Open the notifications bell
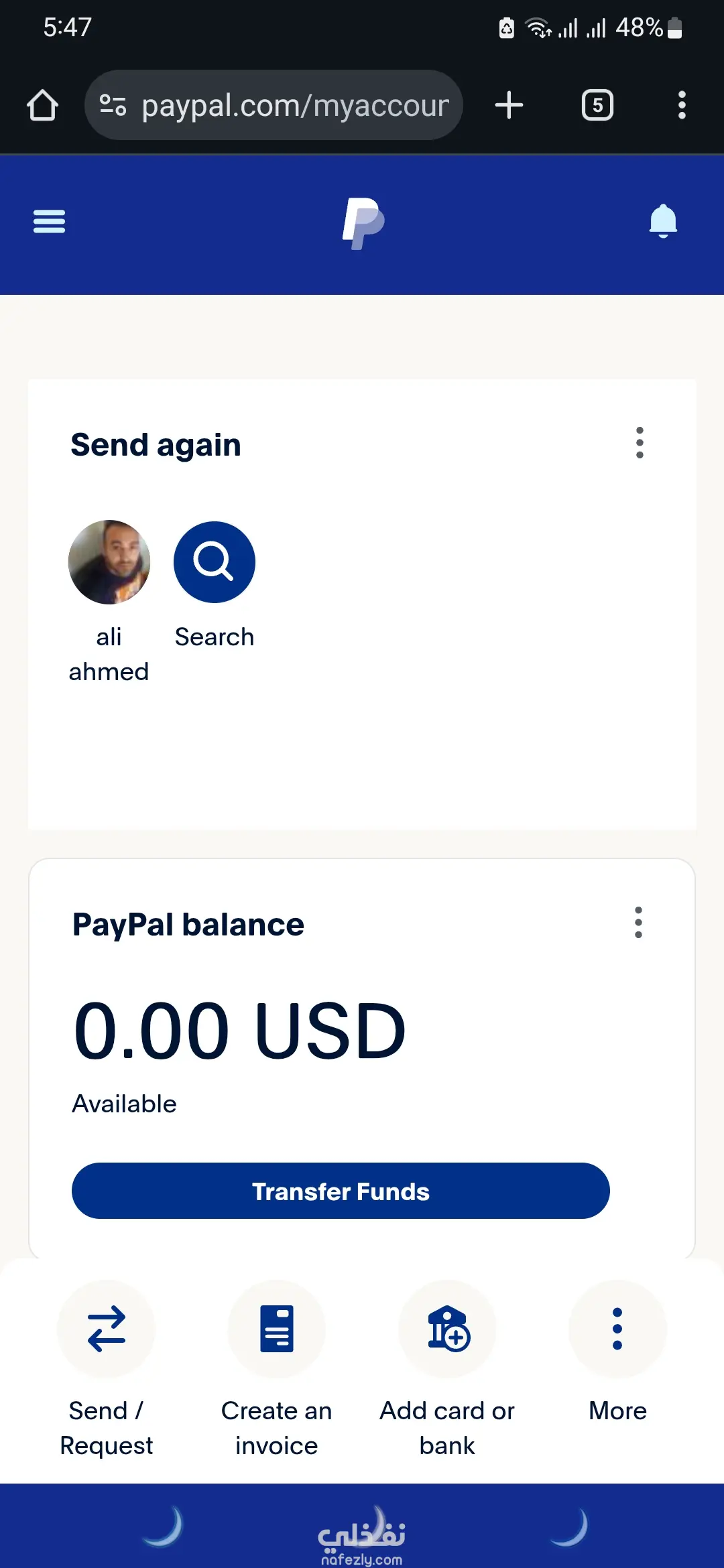The image size is (724, 1568). pos(663,221)
